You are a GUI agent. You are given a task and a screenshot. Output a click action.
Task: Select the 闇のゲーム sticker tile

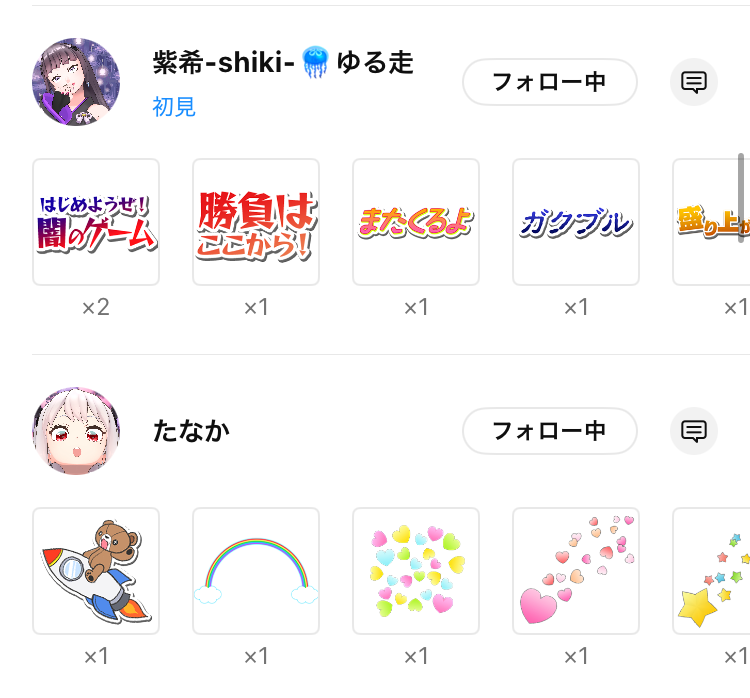pos(96,222)
